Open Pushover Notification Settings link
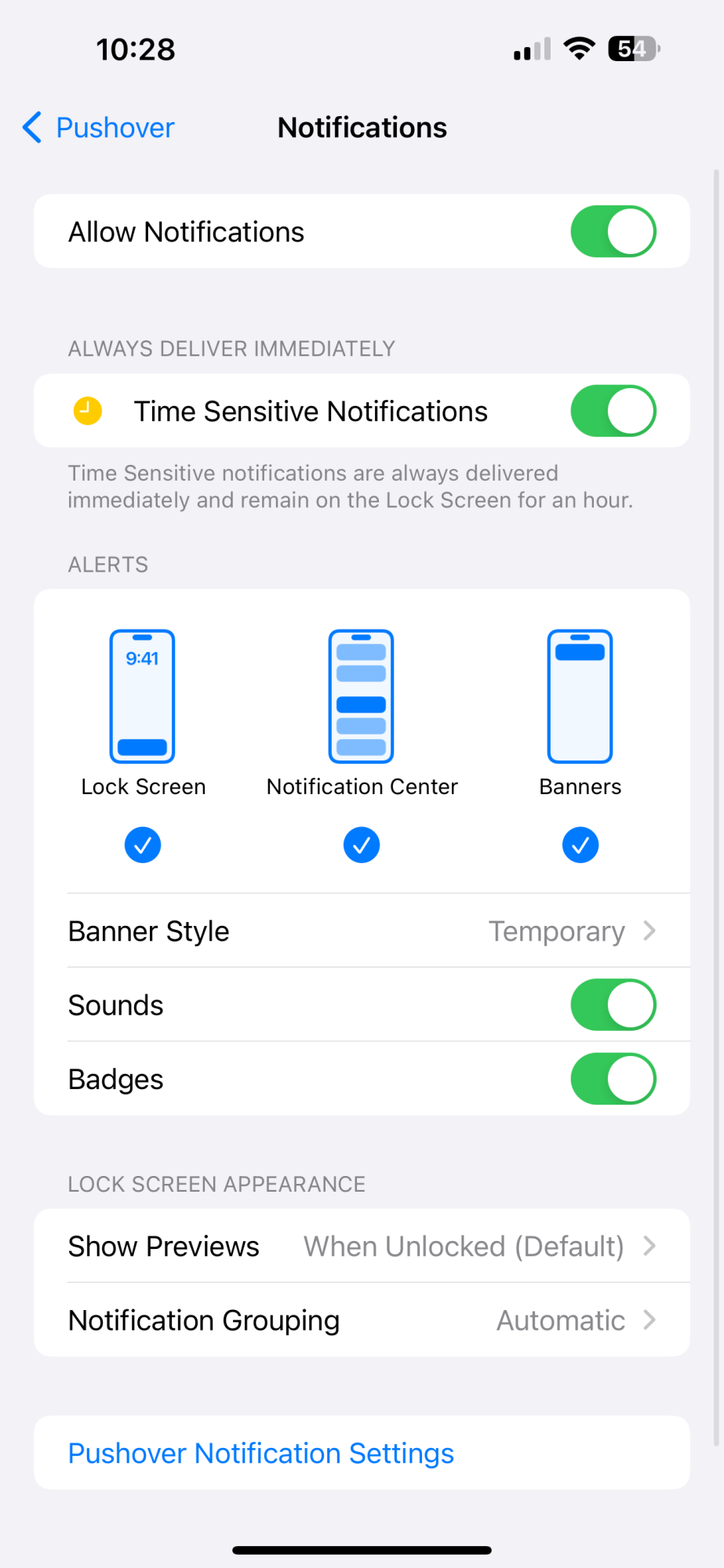This screenshot has height=1568, width=724. coord(261,1454)
